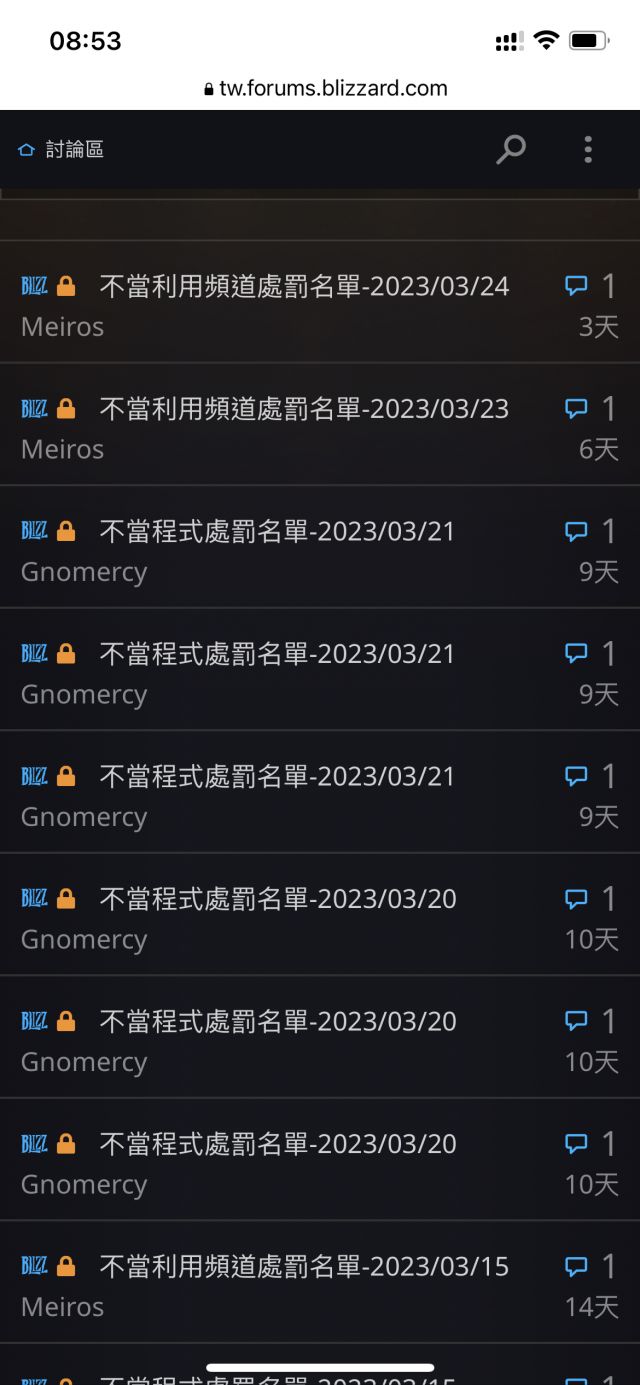Open thread 不當利用頻道處罰名單-2023/03/15
Viewport: 640px width, 1385px height.
[304, 1267]
